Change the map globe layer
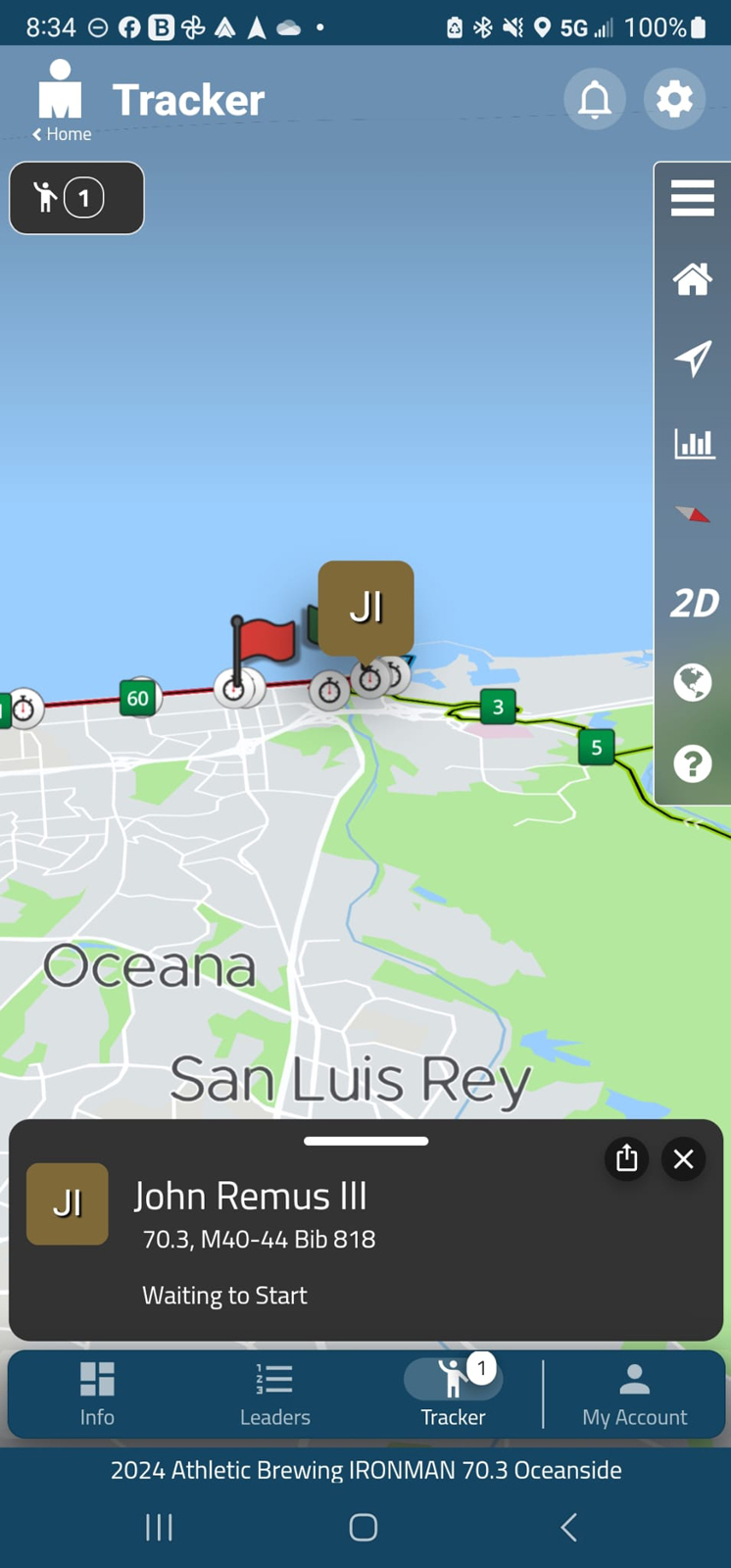 [693, 682]
